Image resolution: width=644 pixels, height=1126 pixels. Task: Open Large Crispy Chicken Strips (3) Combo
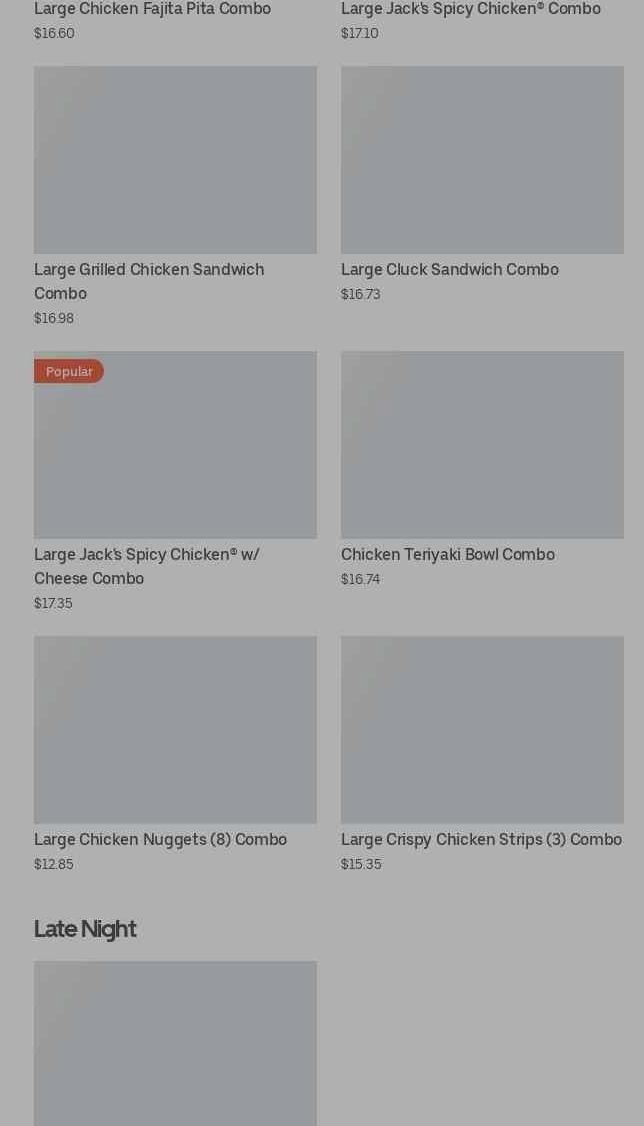click(482, 730)
